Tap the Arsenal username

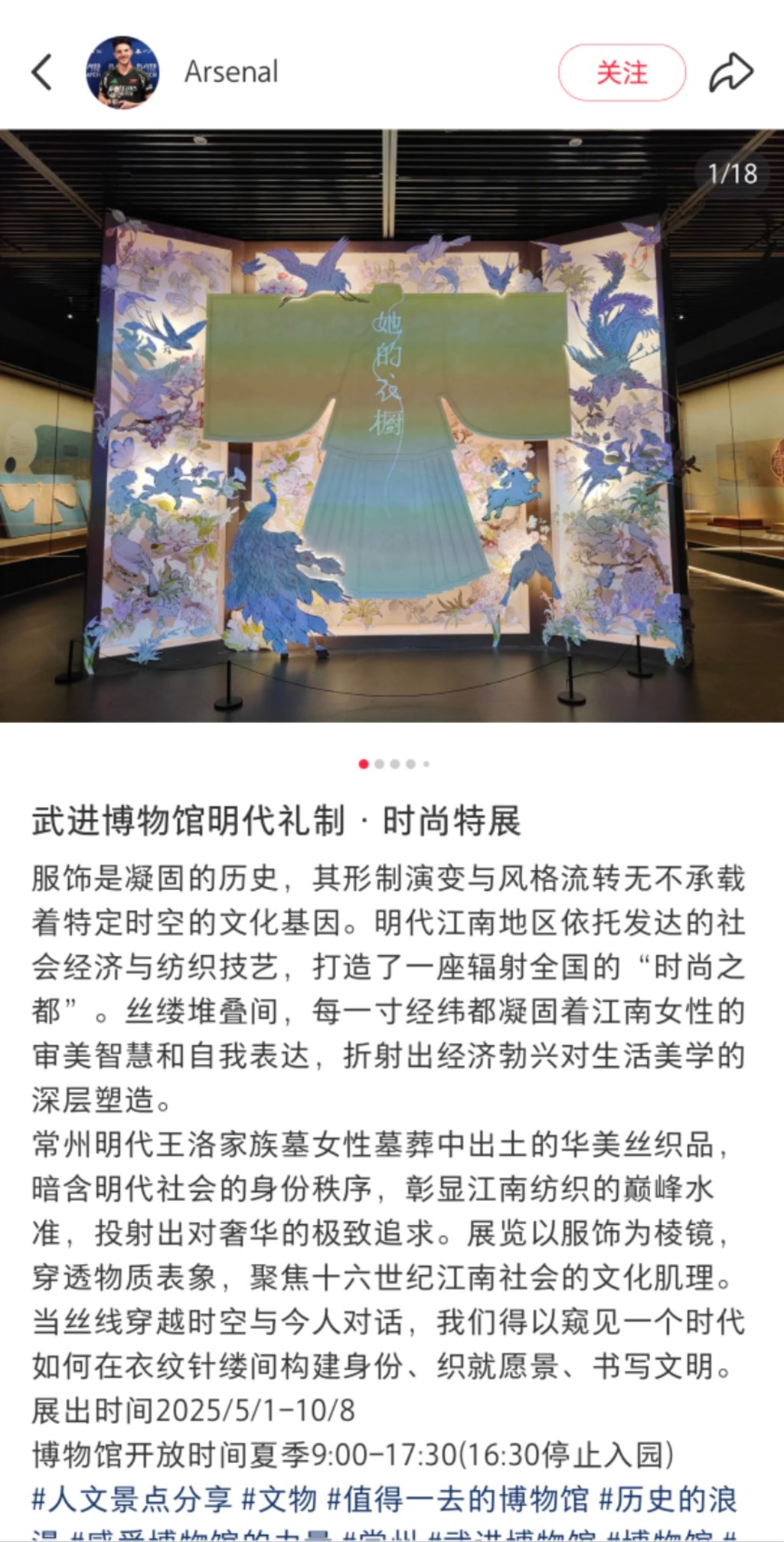coord(231,73)
